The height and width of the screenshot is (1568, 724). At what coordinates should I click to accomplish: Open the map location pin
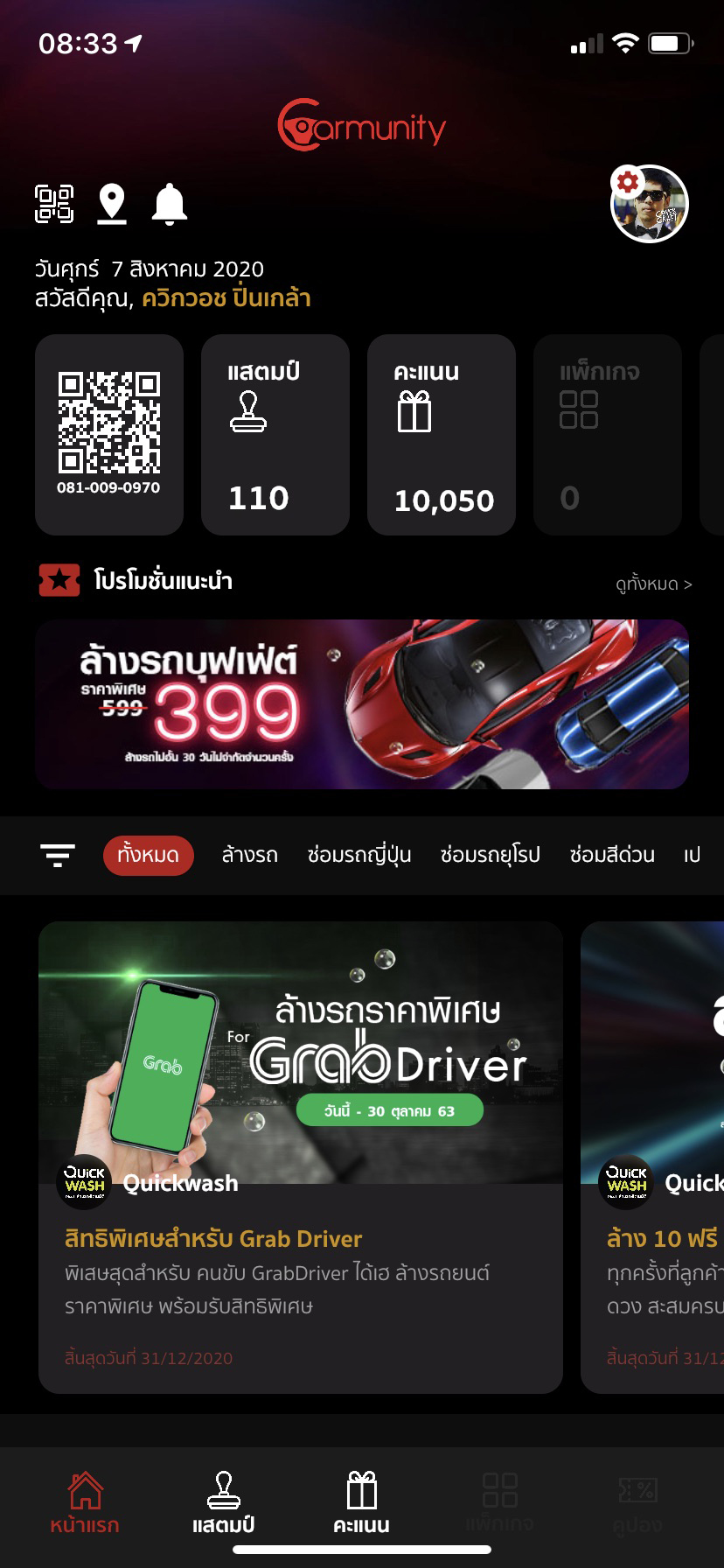[x=112, y=204]
